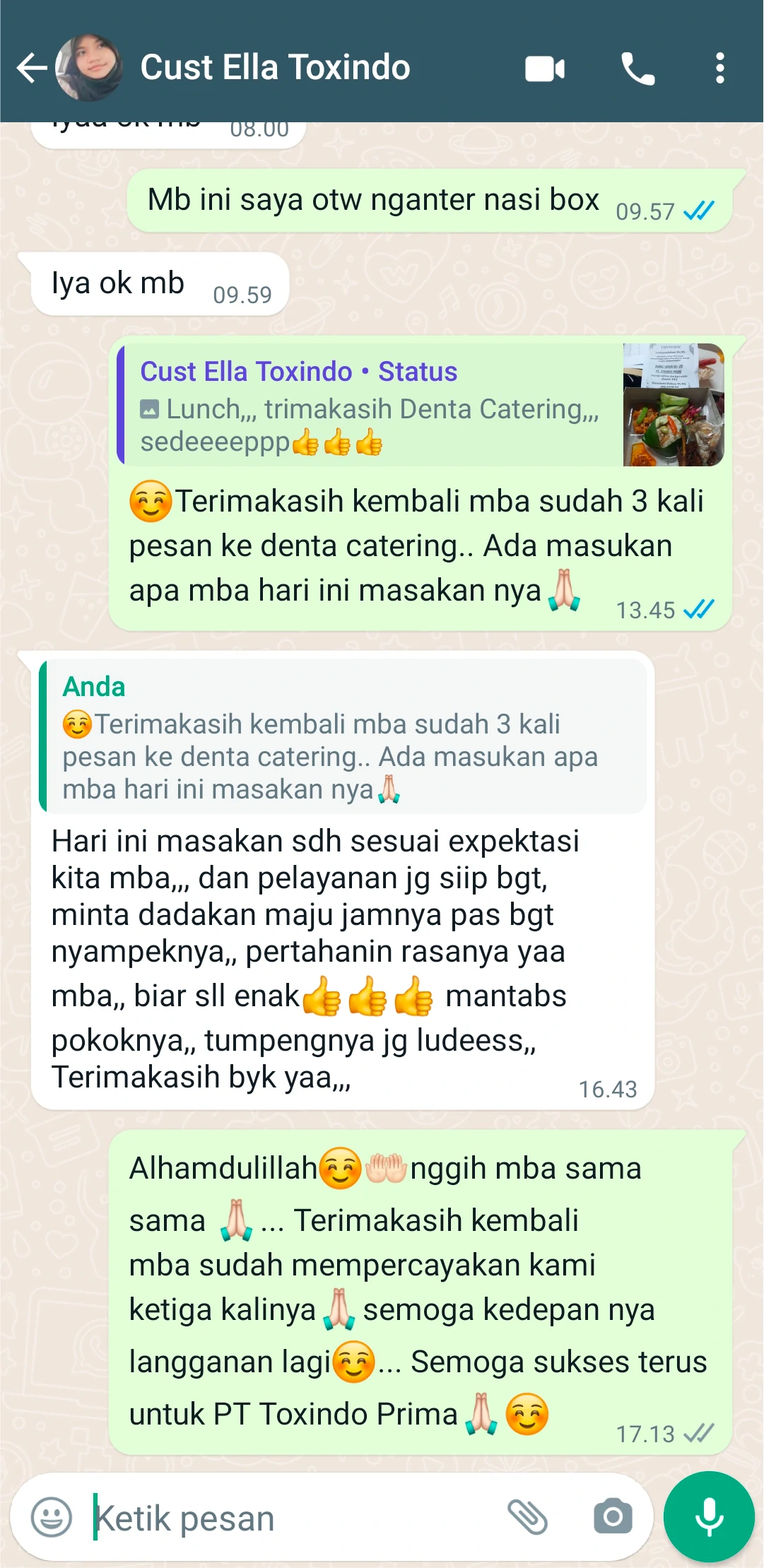Open the quoted Lunch status reply
Image resolution: width=764 pixels, height=1568 pixels.
[420, 405]
